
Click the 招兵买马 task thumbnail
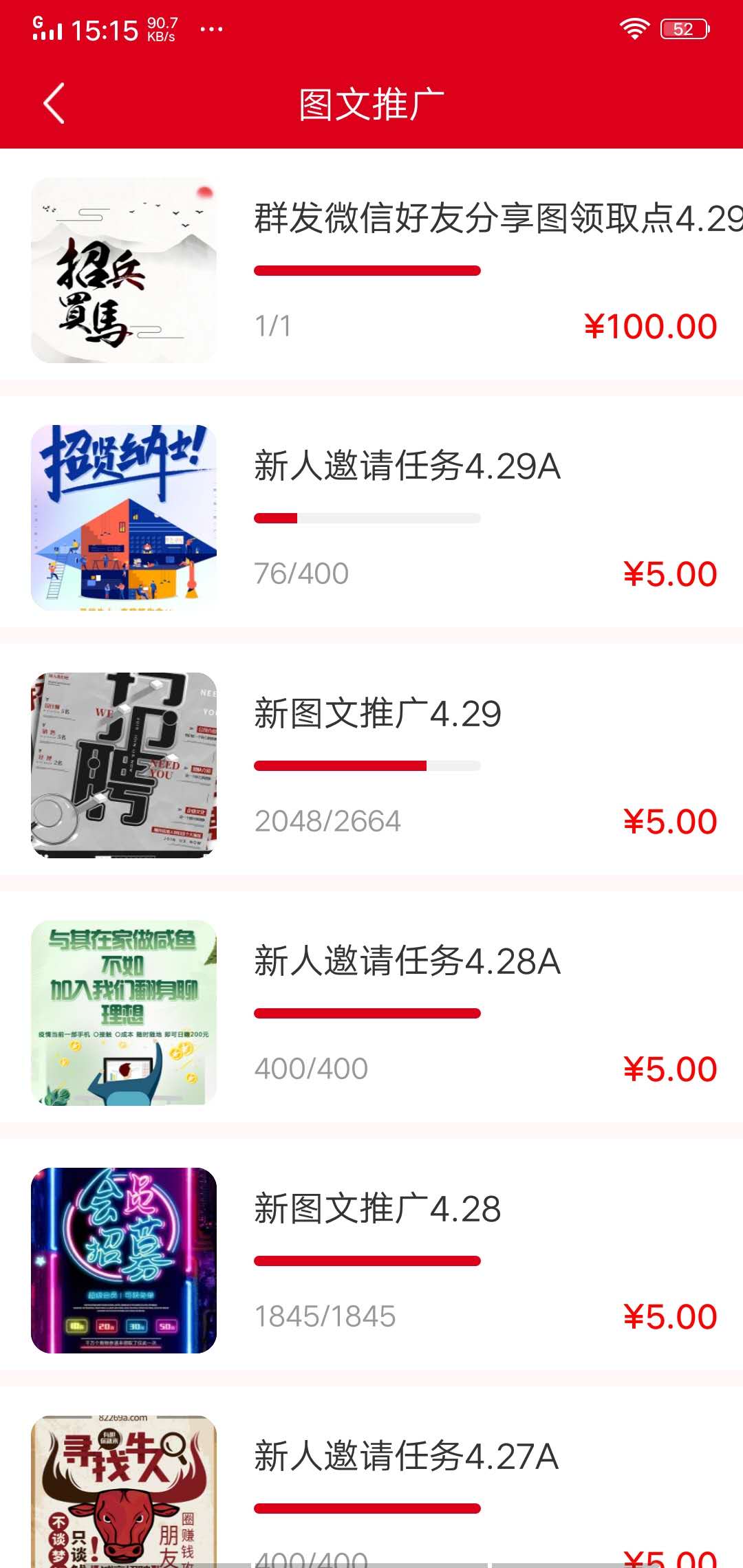(122, 268)
